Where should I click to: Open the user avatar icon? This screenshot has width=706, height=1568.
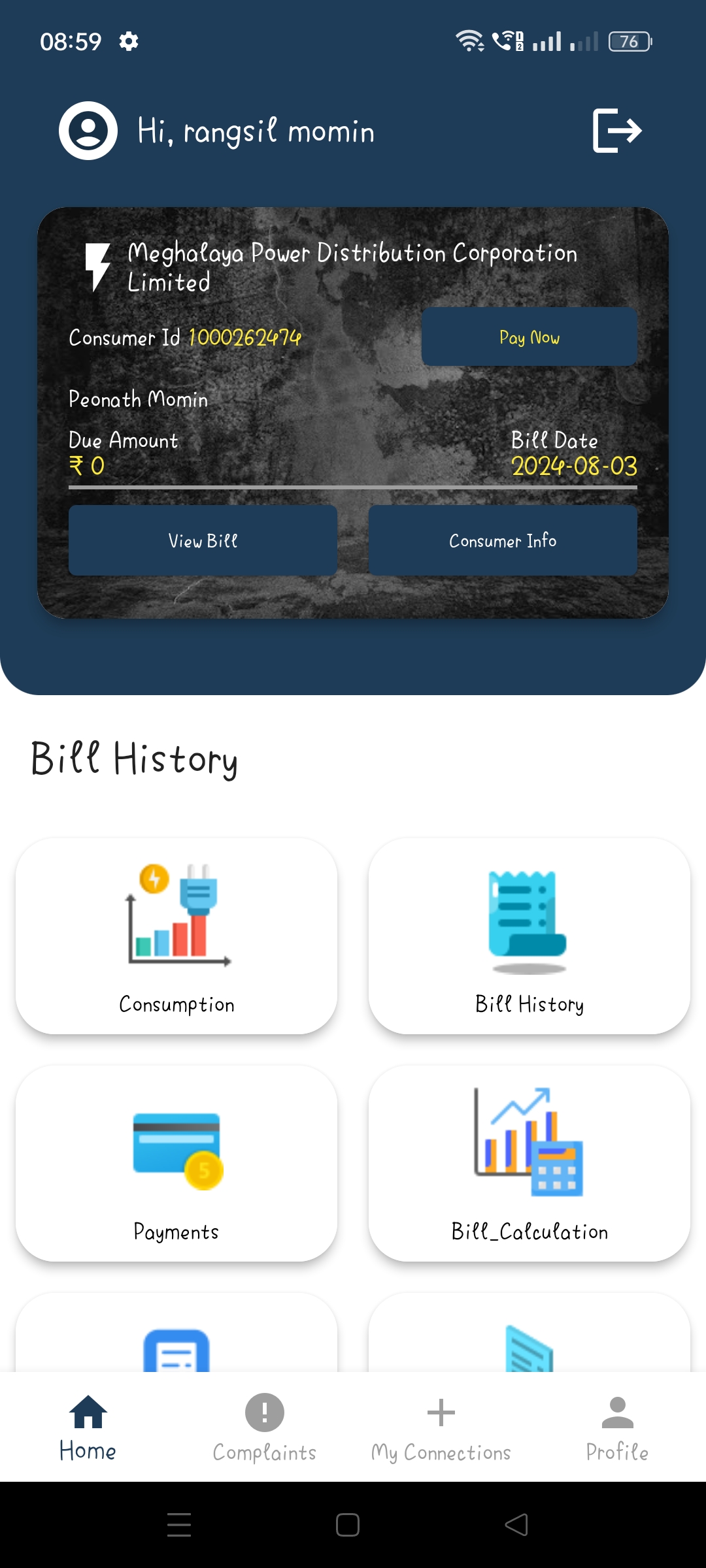click(x=88, y=131)
